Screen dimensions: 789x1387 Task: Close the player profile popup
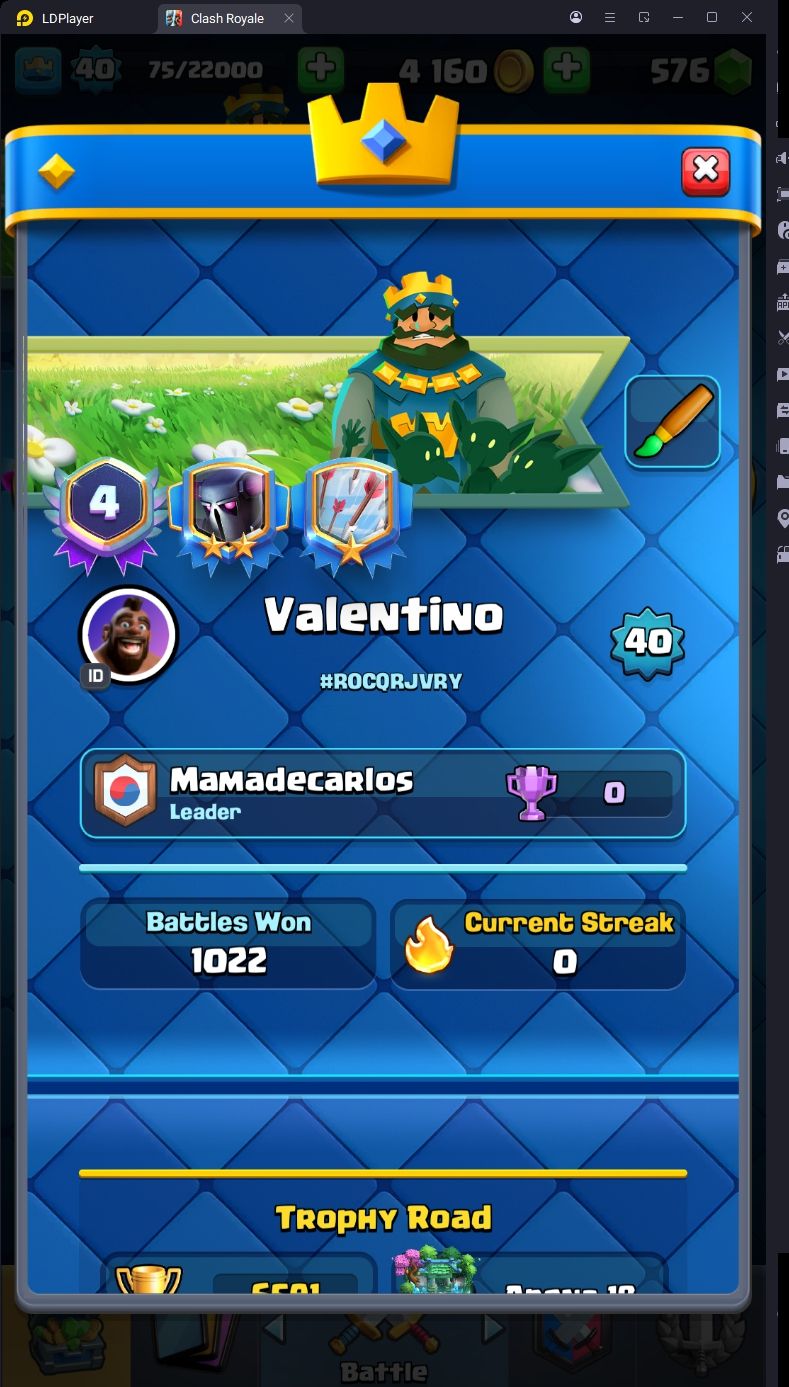tap(705, 171)
